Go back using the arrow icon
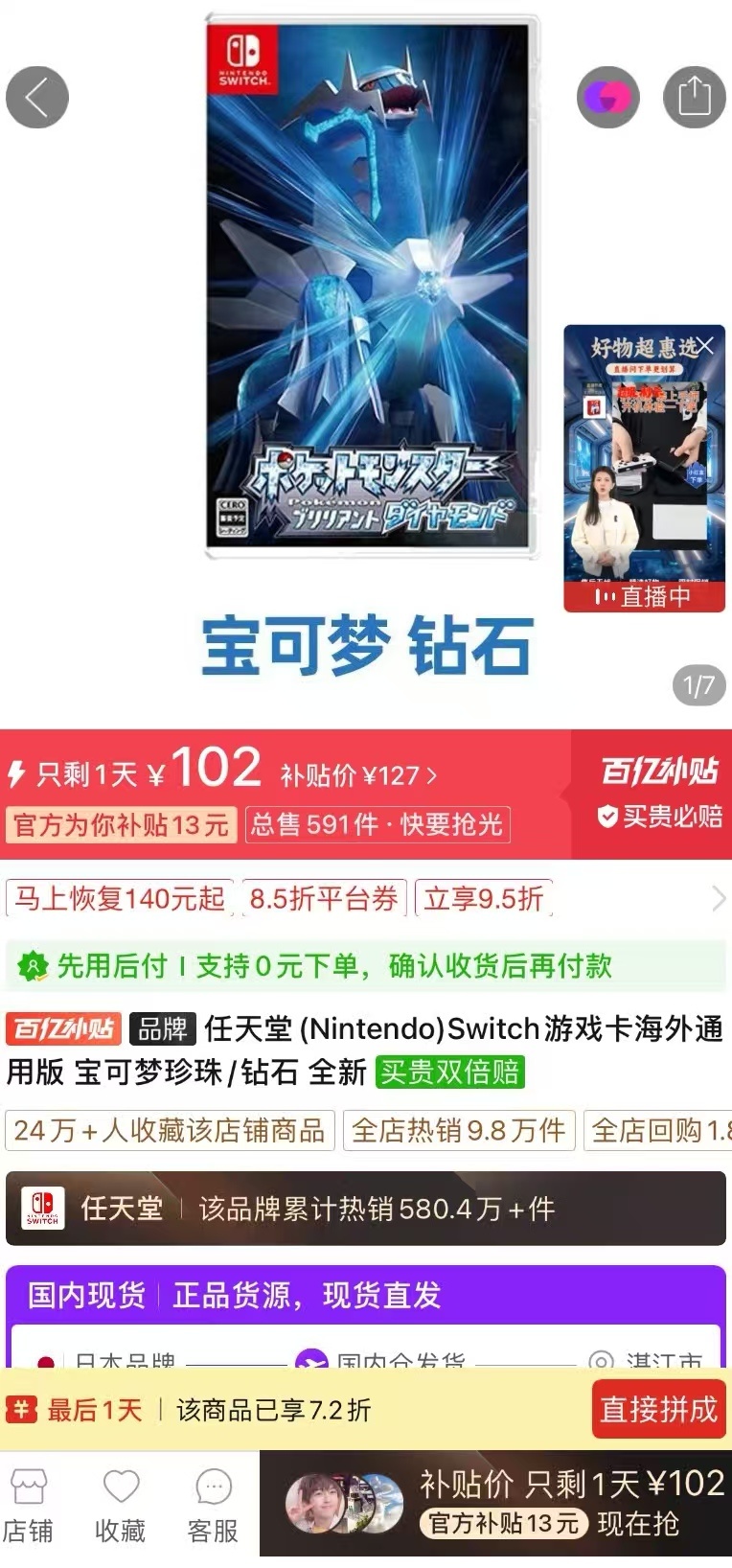 coord(37,97)
